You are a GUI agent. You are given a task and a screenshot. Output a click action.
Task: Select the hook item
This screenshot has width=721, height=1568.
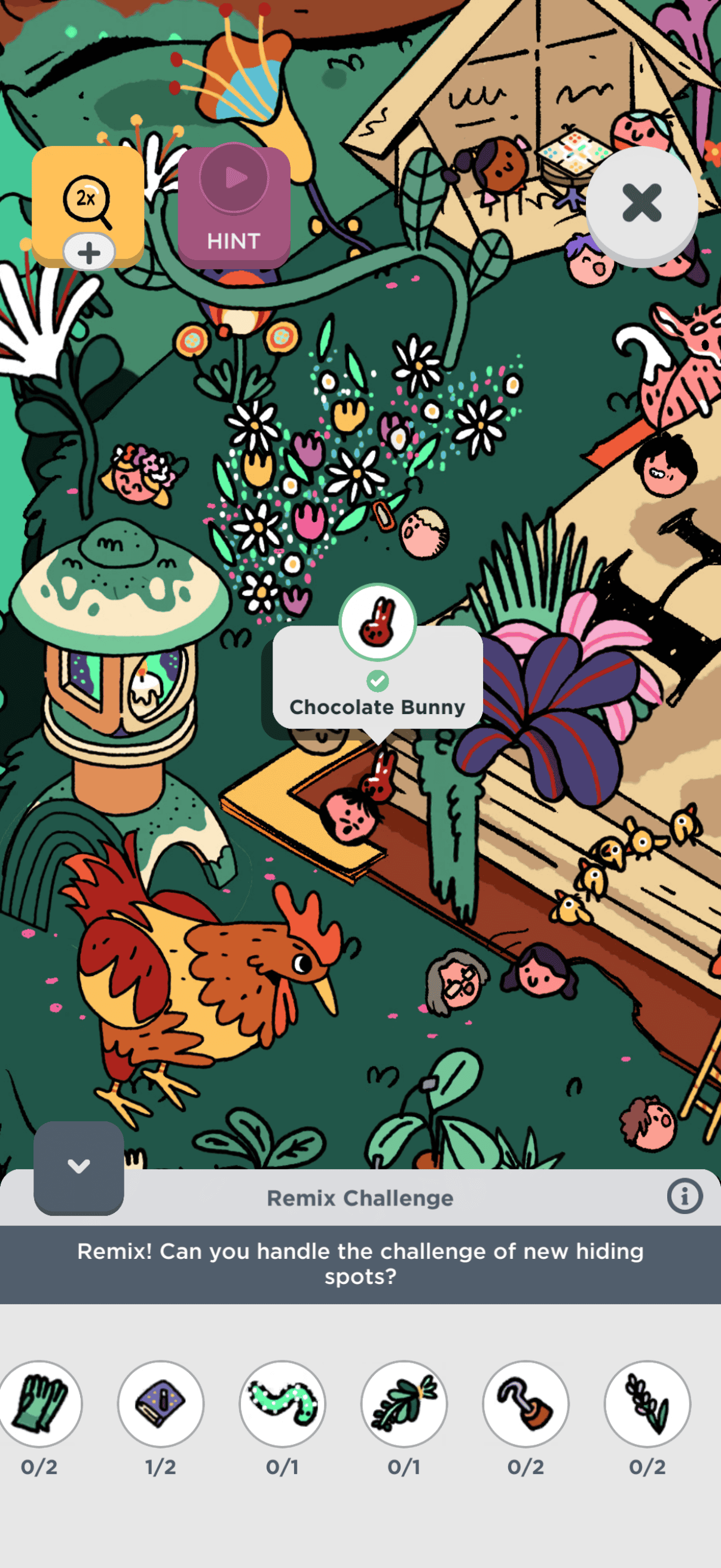coord(526,1404)
